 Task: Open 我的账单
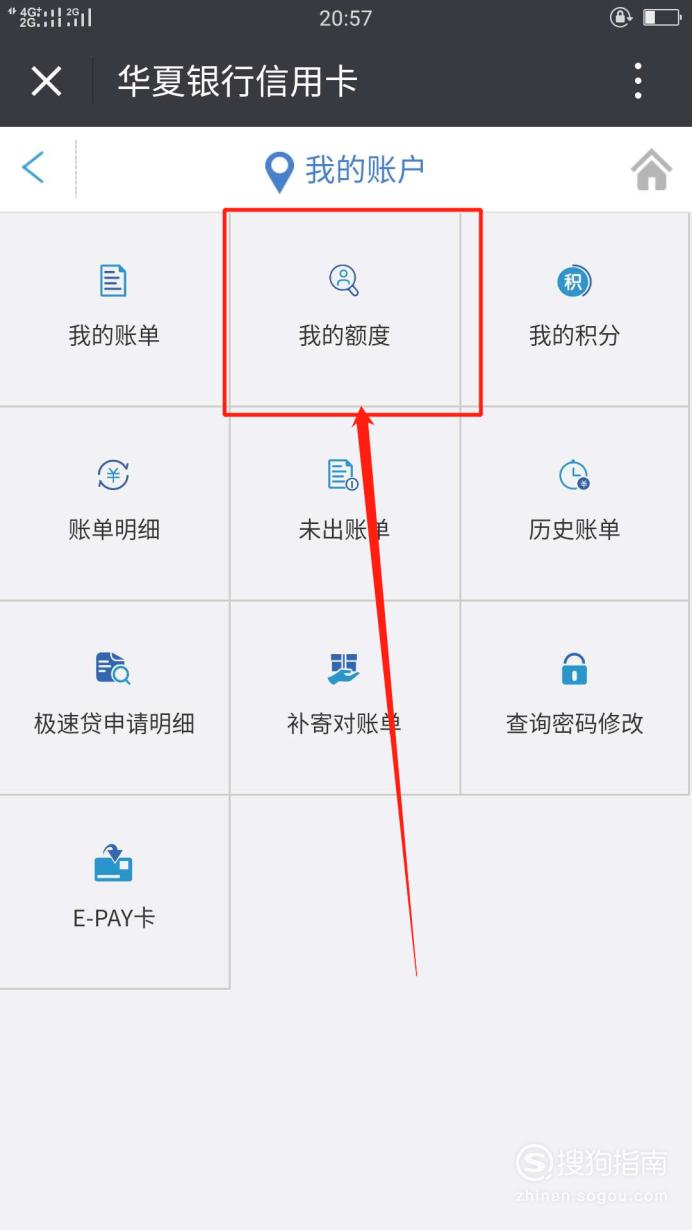(x=114, y=309)
